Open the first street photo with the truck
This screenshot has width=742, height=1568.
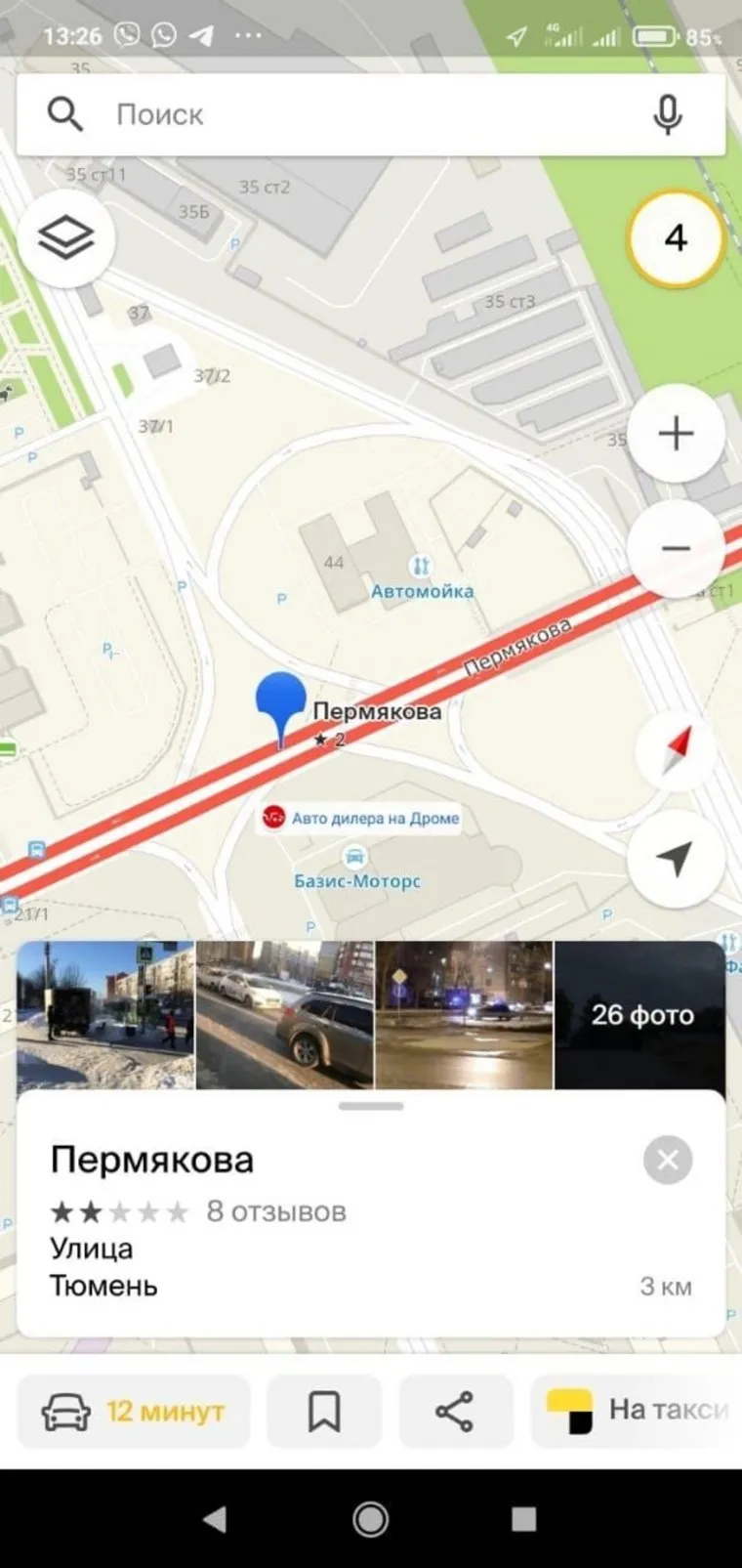[x=105, y=1014]
